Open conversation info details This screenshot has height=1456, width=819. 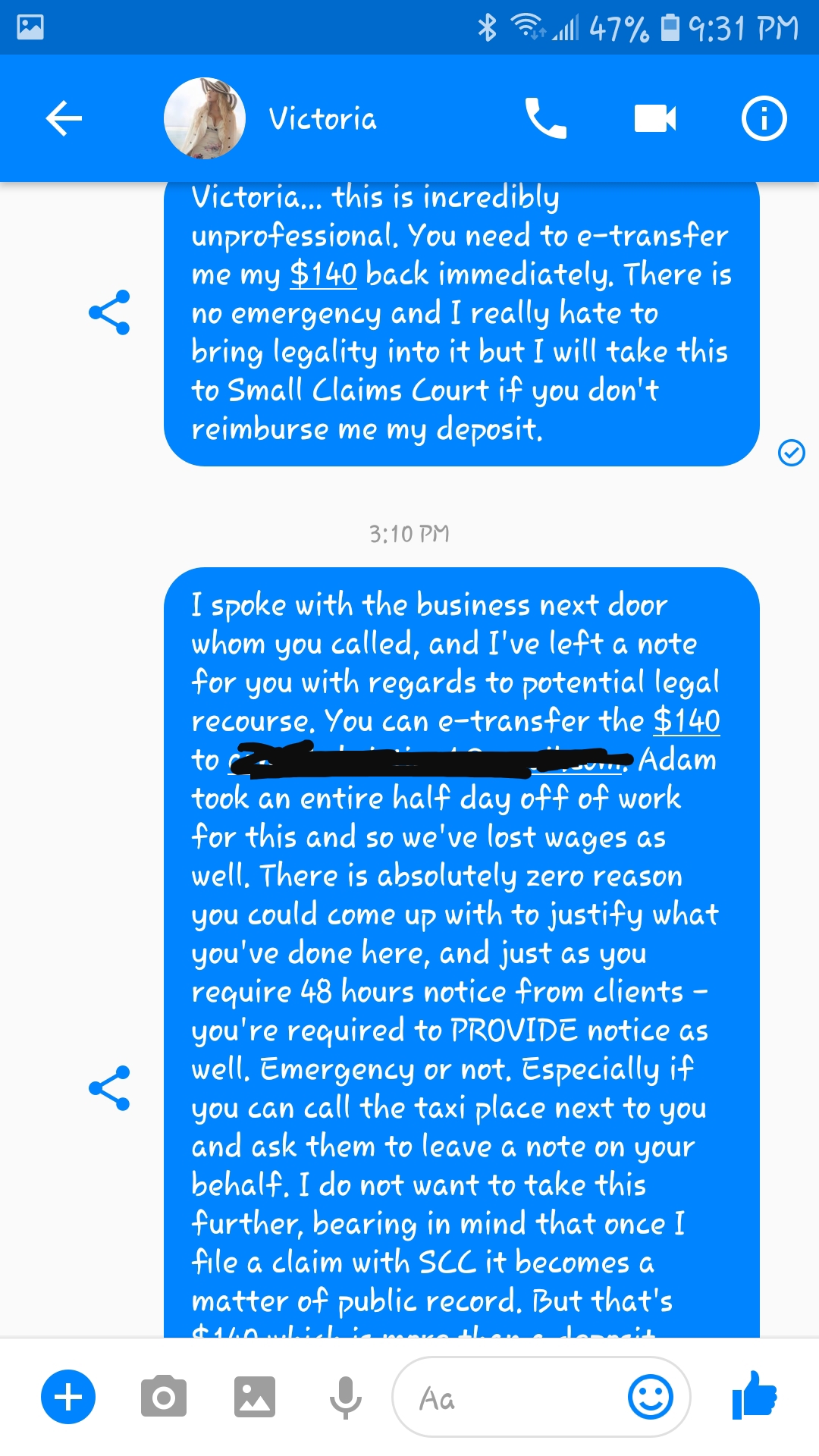[x=764, y=118]
